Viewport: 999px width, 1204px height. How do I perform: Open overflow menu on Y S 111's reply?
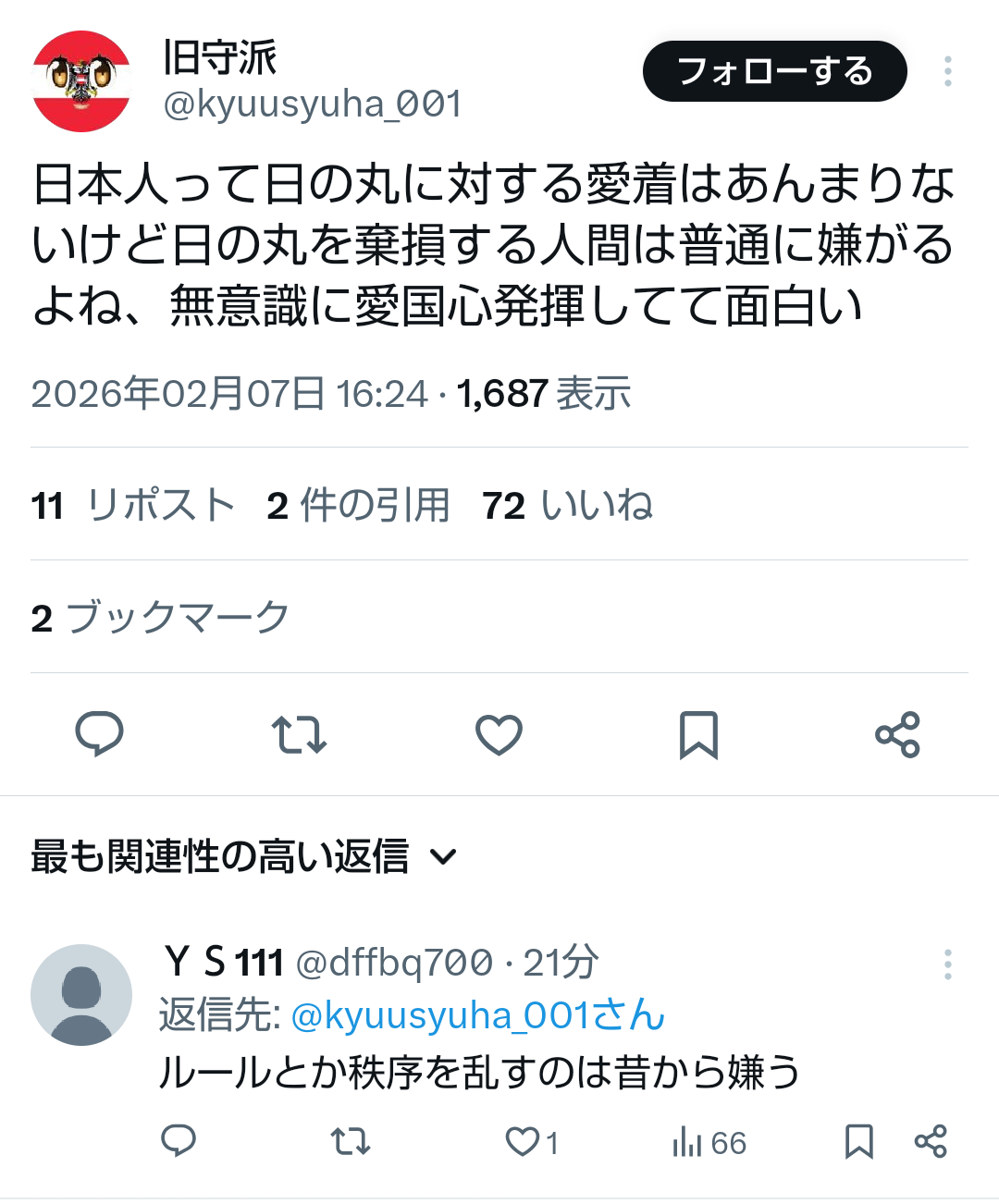[947, 964]
